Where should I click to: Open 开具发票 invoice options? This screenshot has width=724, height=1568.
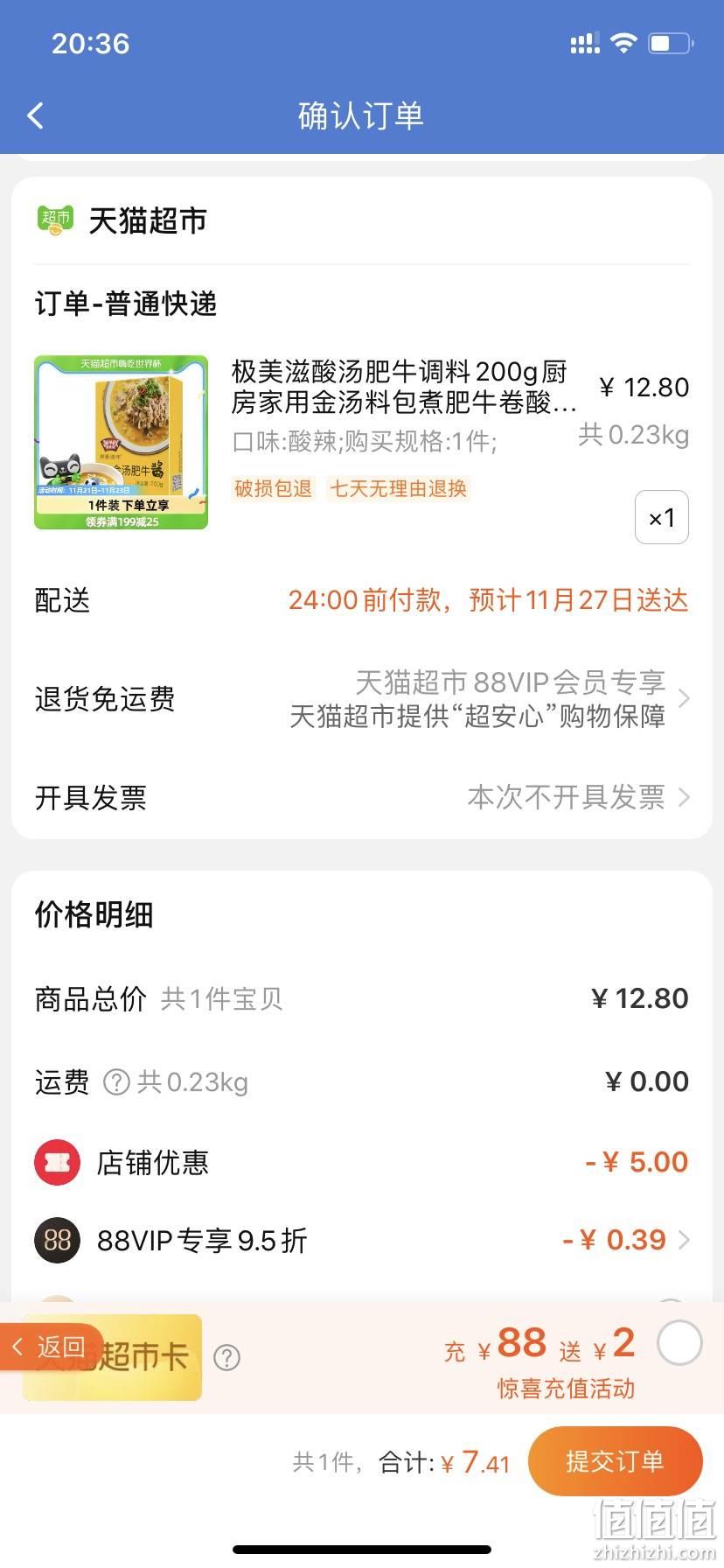362,797
